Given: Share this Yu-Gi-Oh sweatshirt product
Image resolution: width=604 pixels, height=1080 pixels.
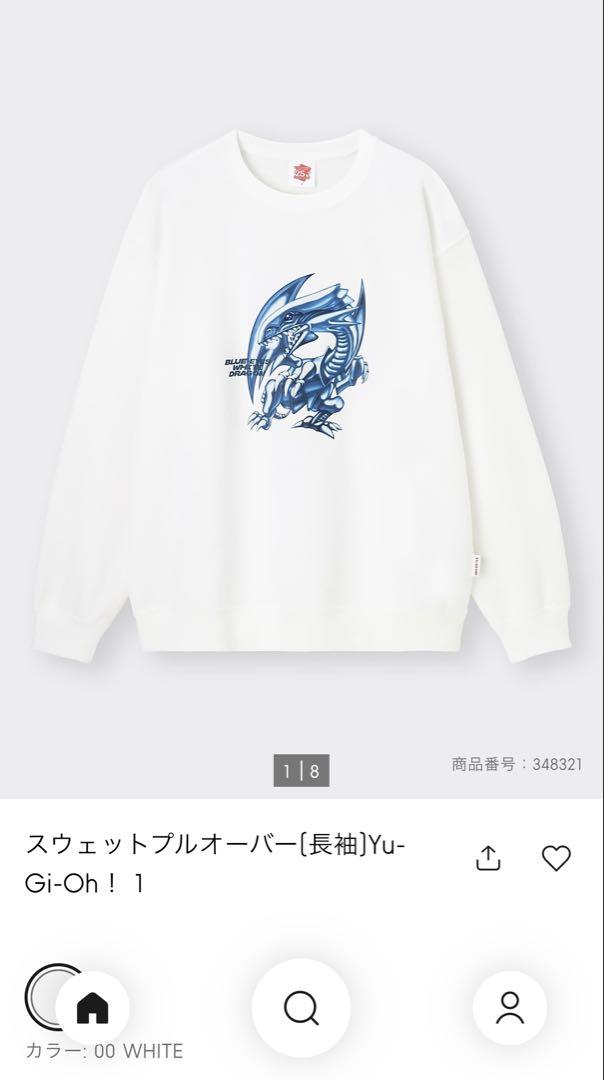Looking at the screenshot, I should coord(488,858).
